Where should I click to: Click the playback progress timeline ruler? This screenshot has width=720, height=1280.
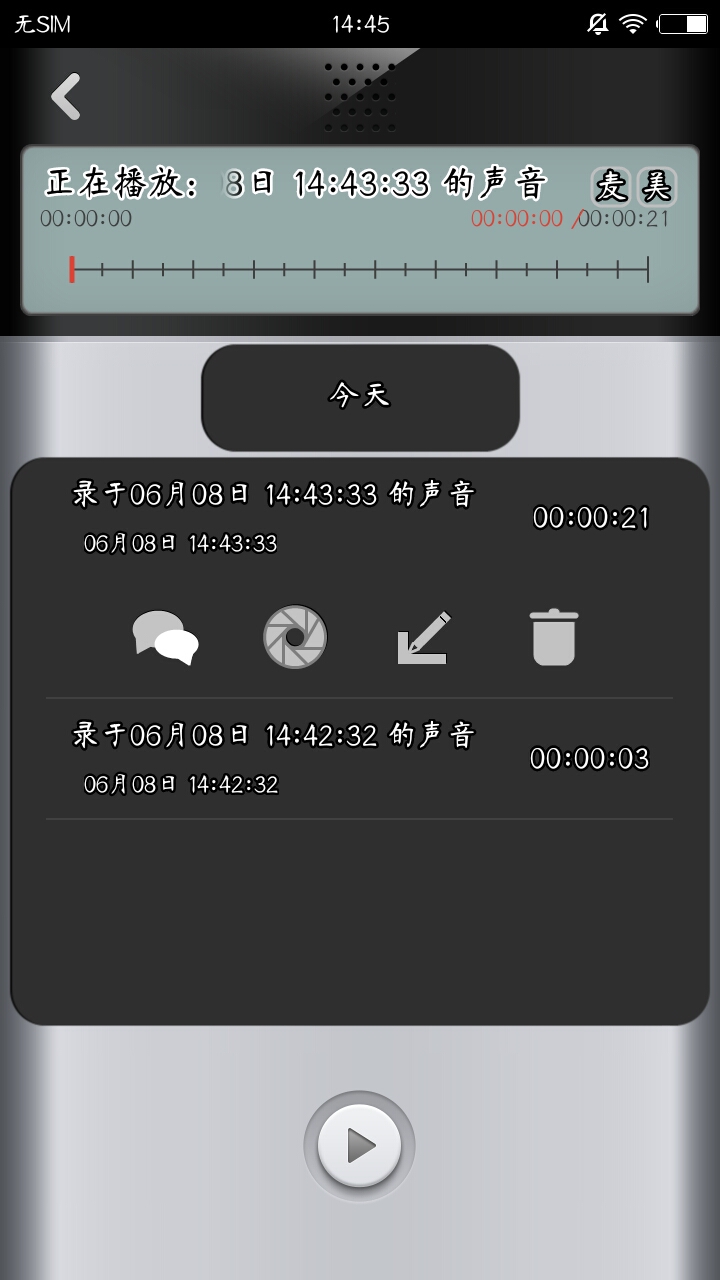click(360, 268)
